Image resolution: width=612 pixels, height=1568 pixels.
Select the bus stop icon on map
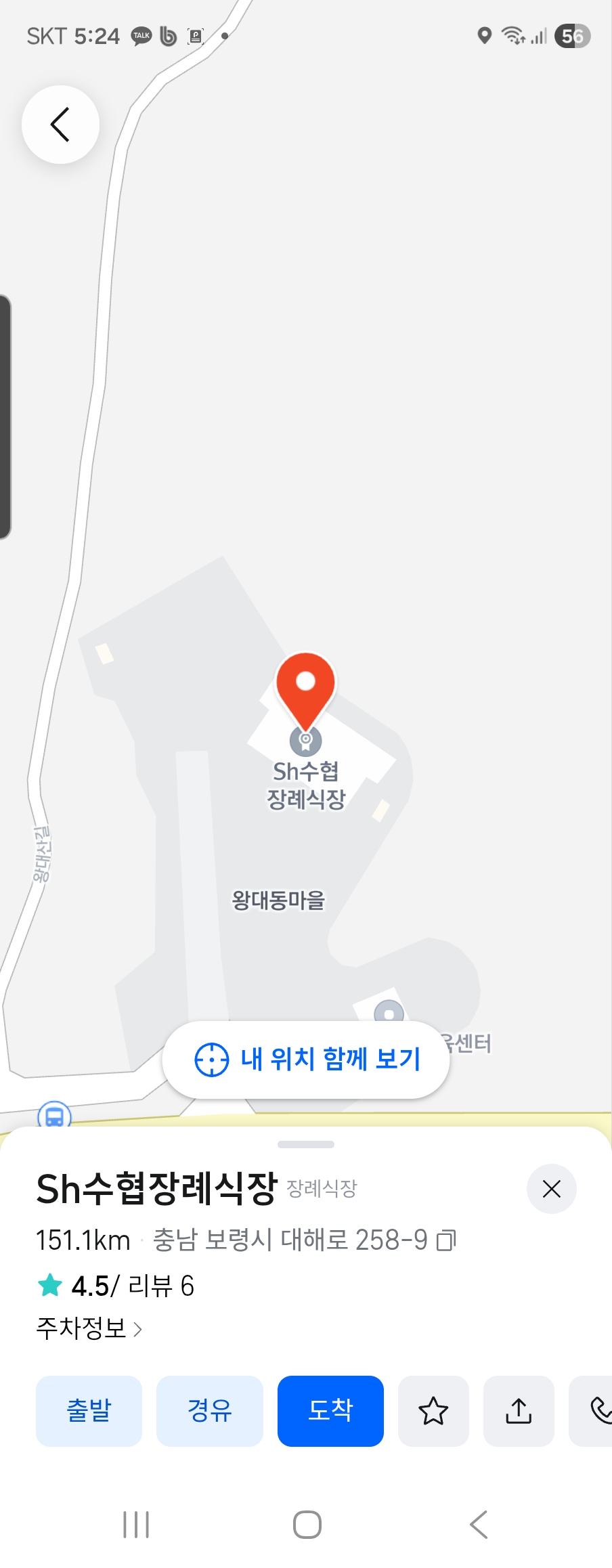[54, 1115]
